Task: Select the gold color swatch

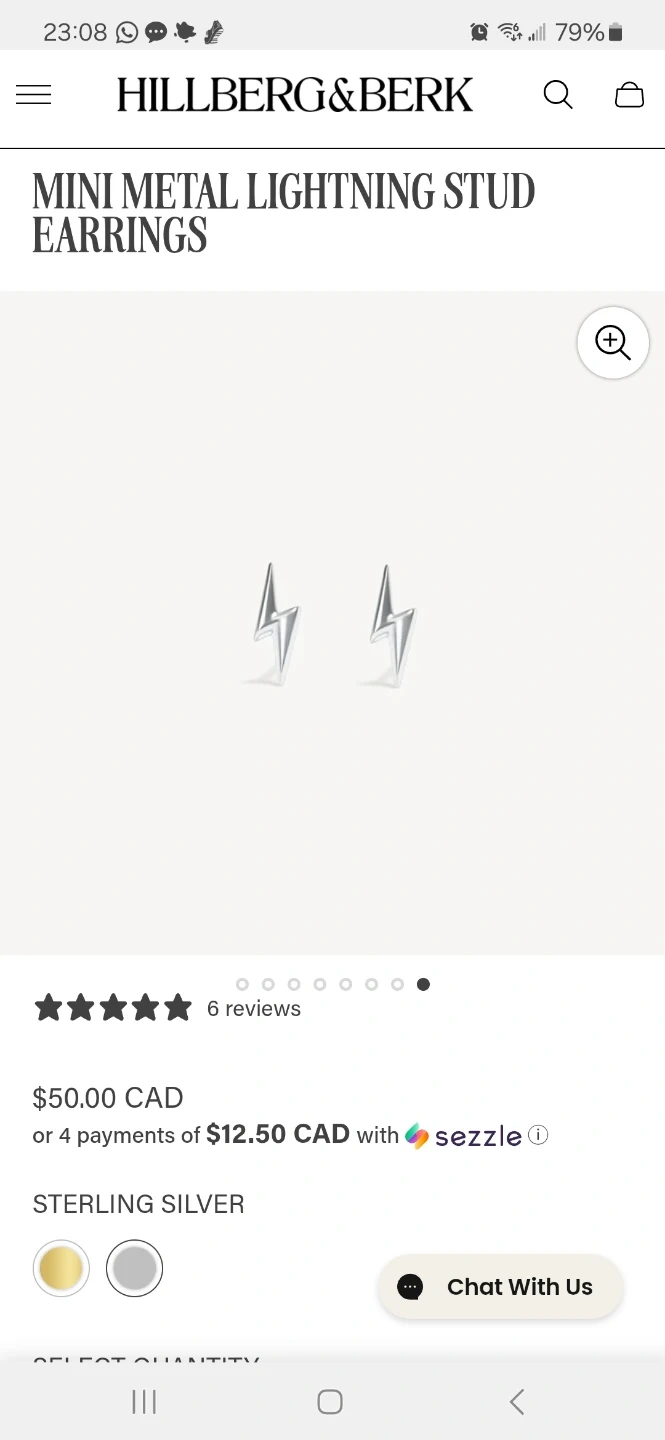Action: pos(61,1268)
